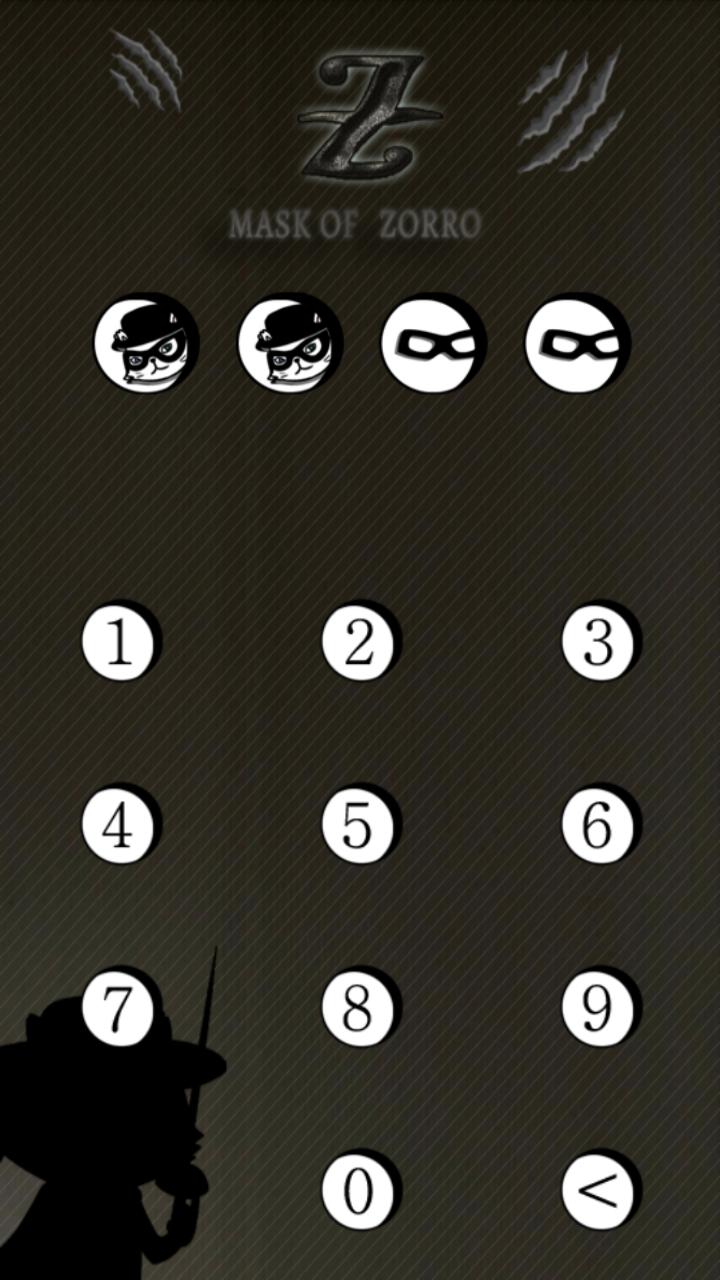Enter digit 7 on the lock screen
720x1280 pixels.
(118, 1008)
